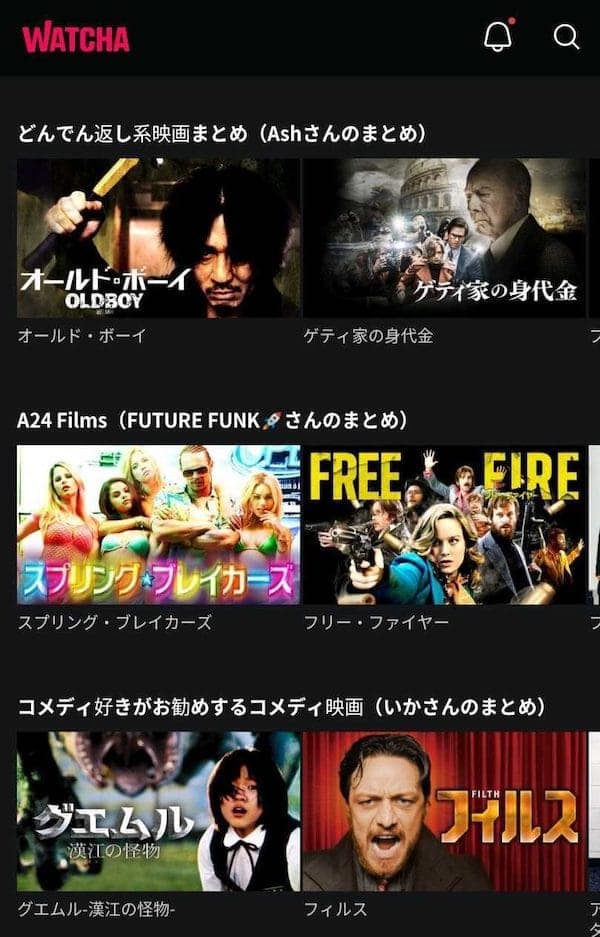
Task: Open the オールド・ボーイ movie tile
Action: 158,238
